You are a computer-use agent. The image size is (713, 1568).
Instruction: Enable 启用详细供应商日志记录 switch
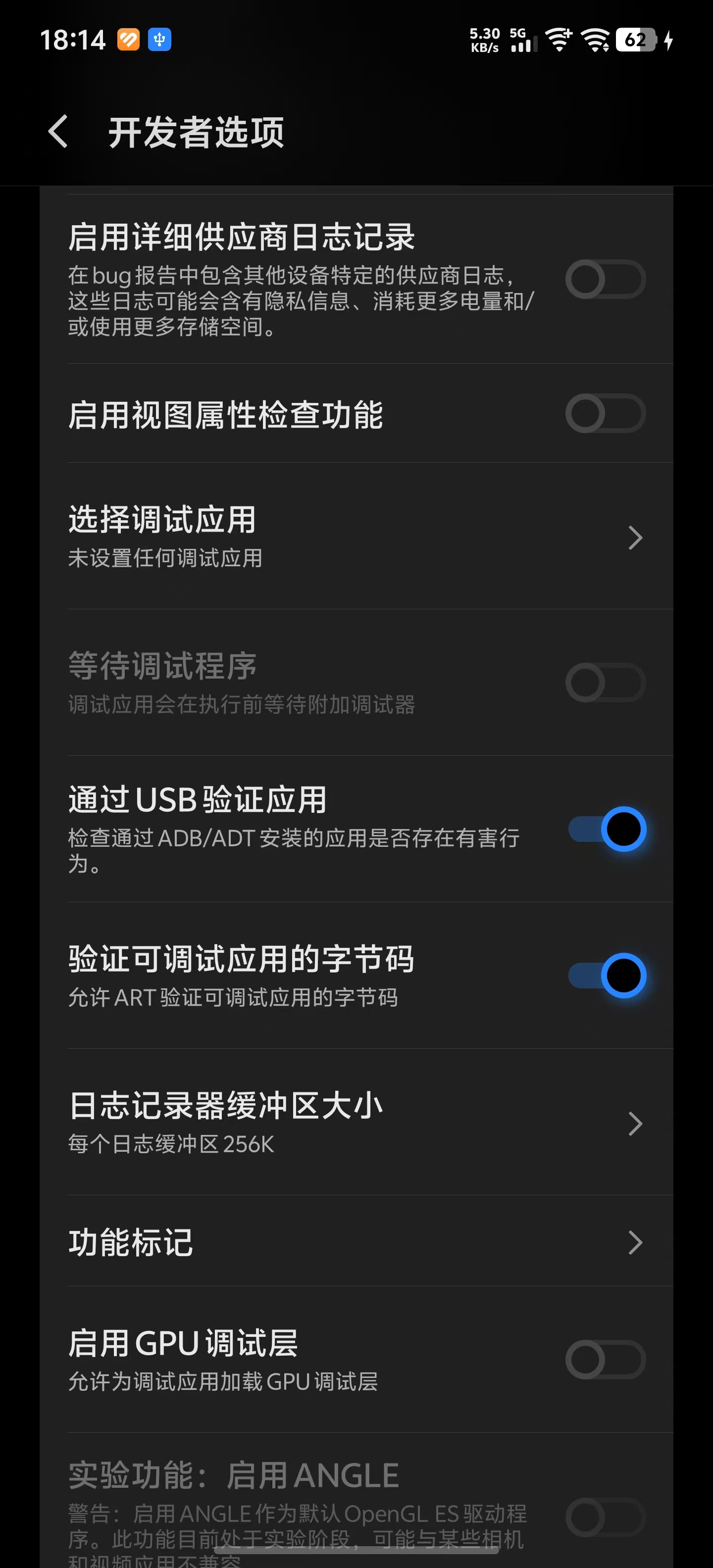point(606,279)
